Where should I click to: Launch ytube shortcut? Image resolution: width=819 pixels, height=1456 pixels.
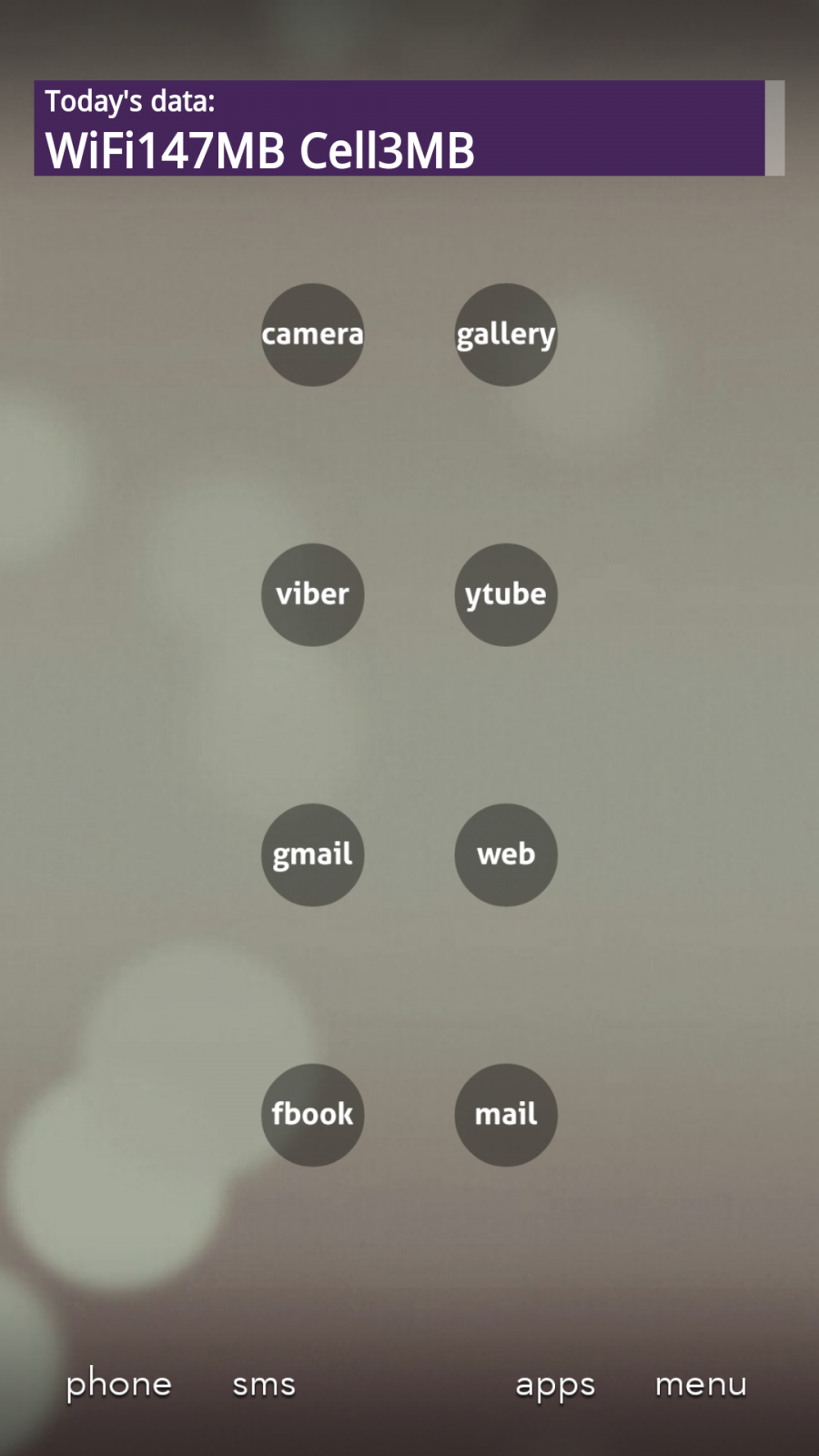pos(506,594)
